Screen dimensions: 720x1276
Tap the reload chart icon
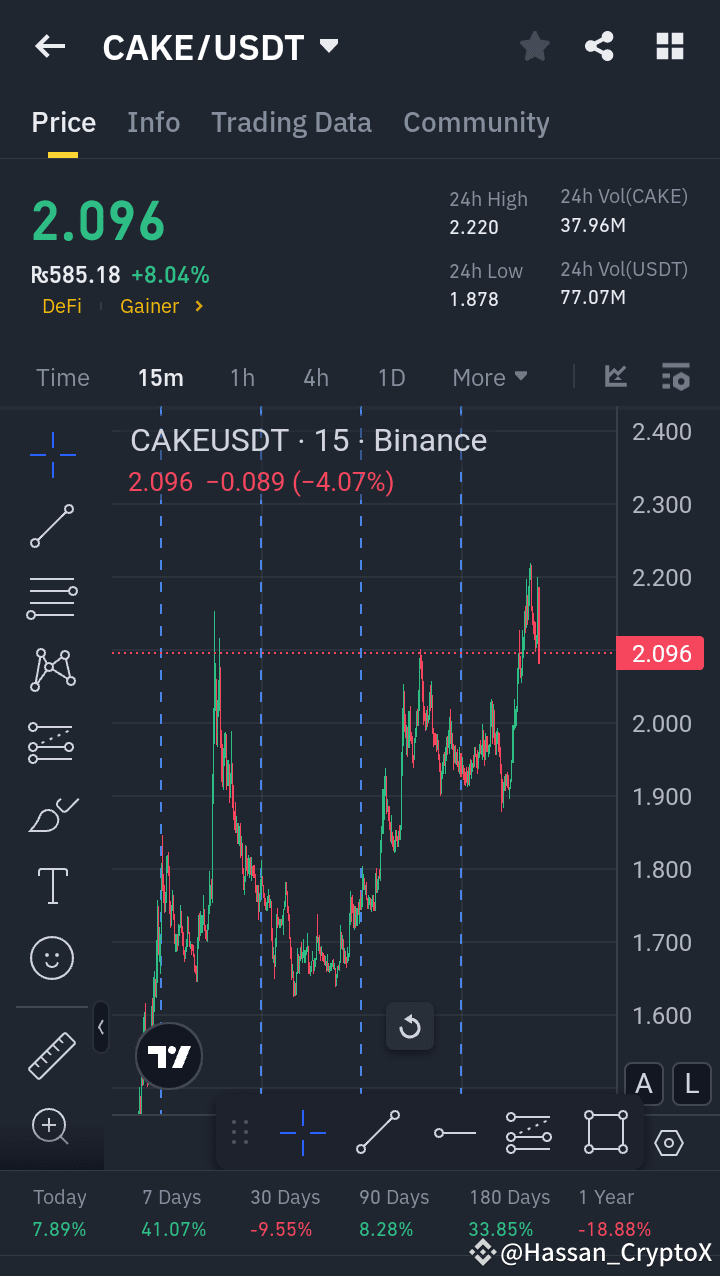pyautogui.click(x=410, y=1027)
